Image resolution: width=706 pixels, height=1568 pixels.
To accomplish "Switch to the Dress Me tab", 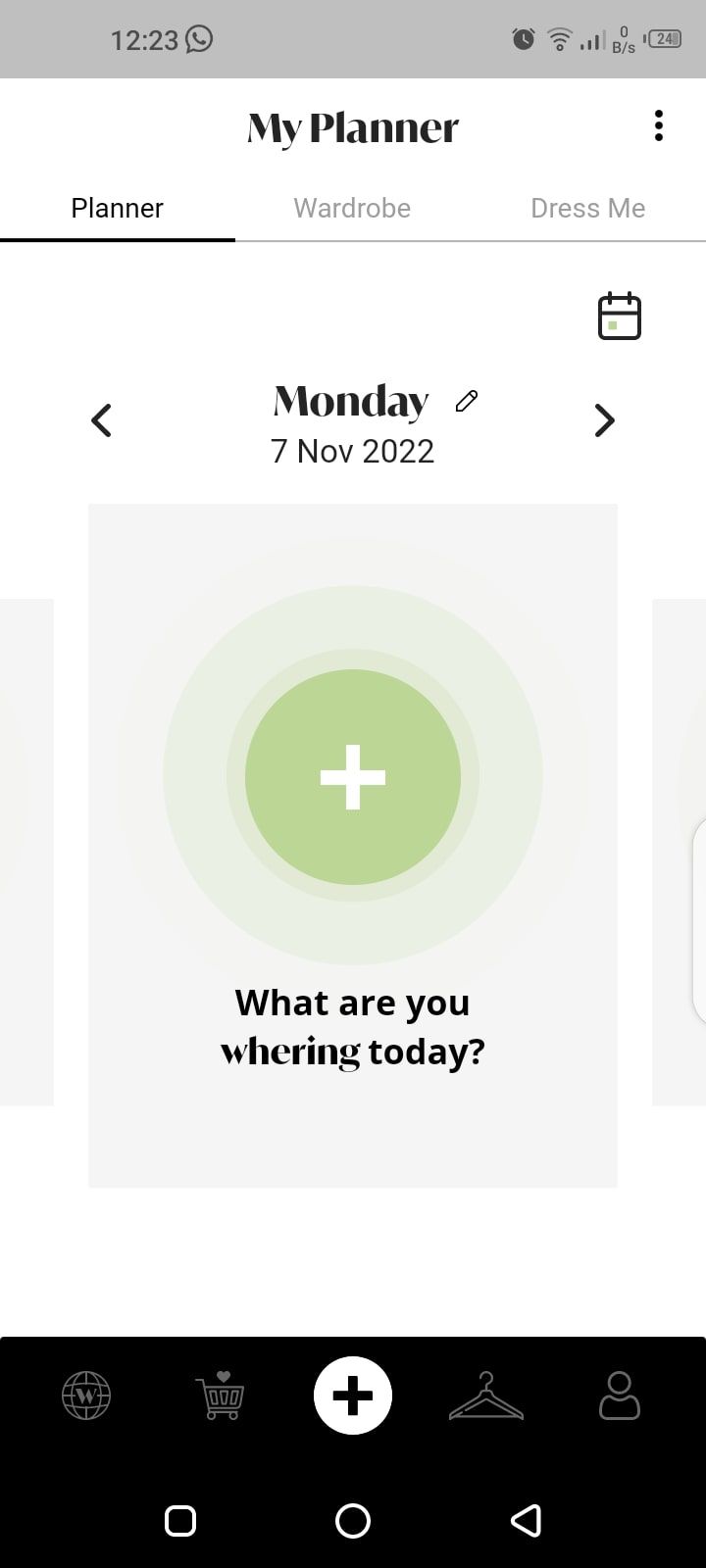I will click(587, 208).
